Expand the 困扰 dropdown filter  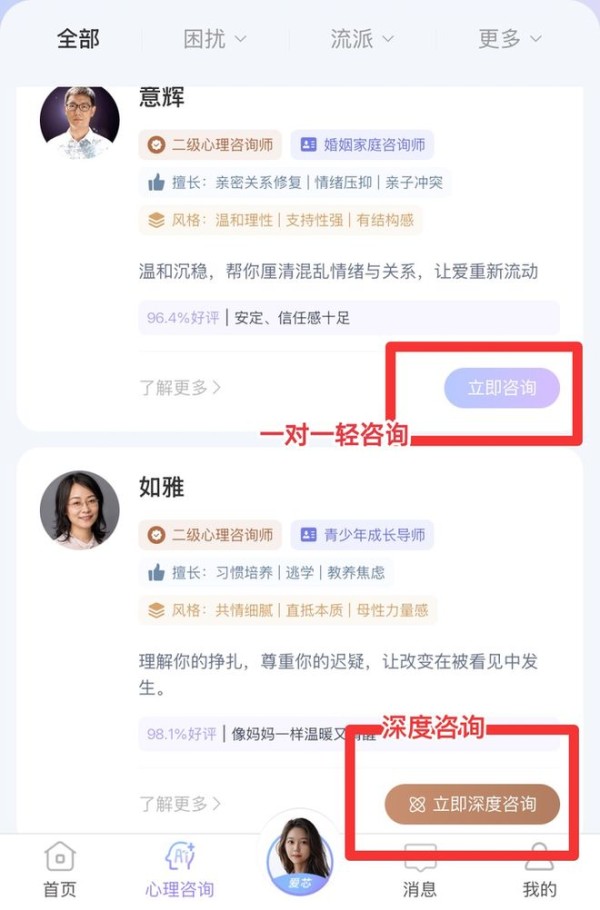(214, 39)
